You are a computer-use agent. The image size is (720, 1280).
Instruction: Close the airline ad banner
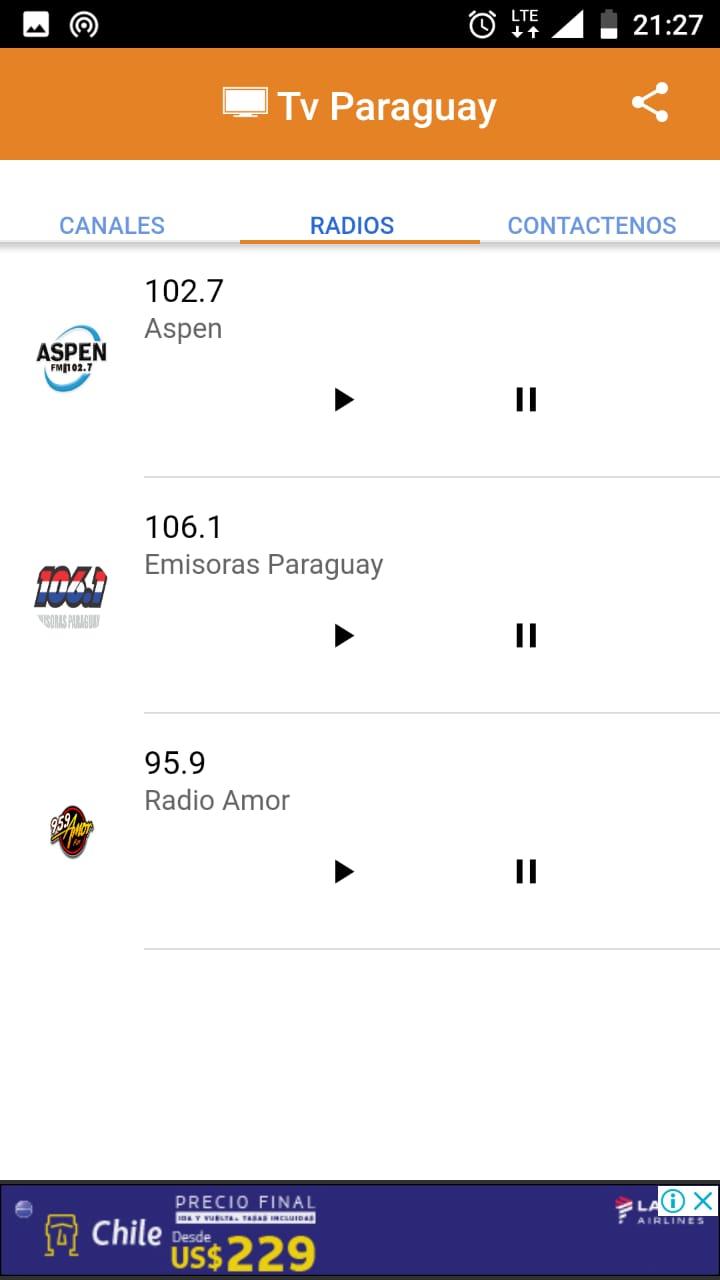point(704,1201)
